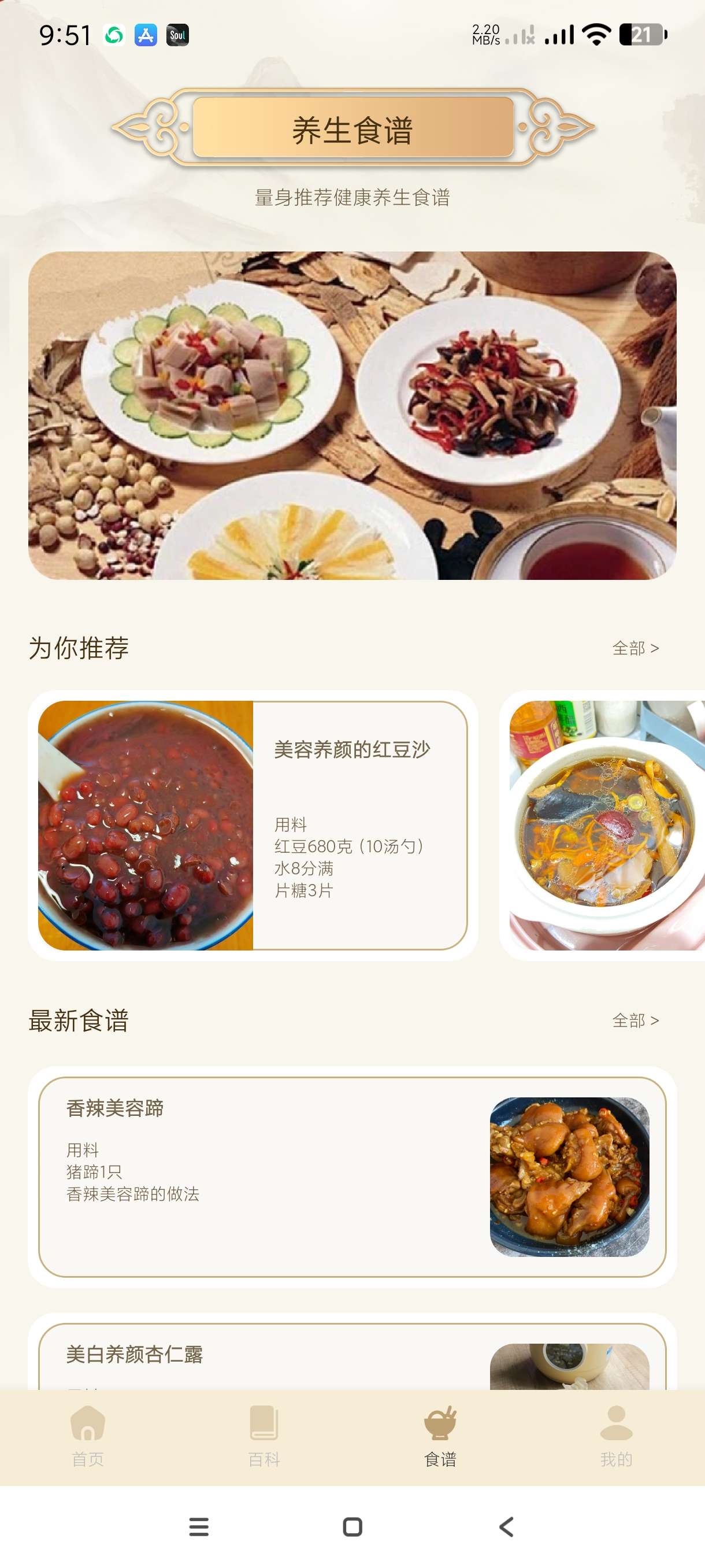705x1568 pixels.
Task: Tap the system back button
Action: pyautogui.click(x=506, y=1526)
